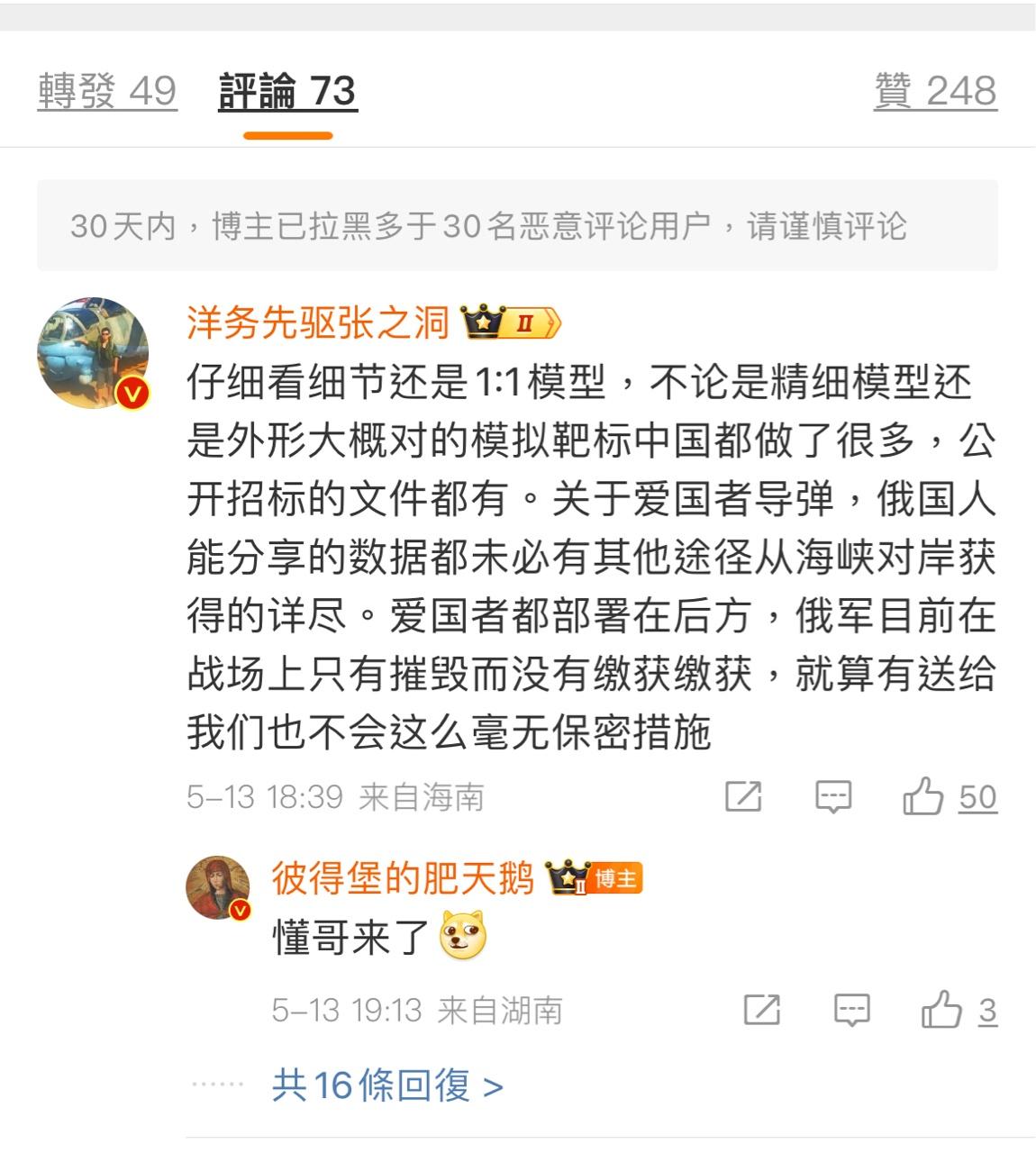
Task: Repost the comment by 洋务先驱张之洞
Action: (x=743, y=797)
